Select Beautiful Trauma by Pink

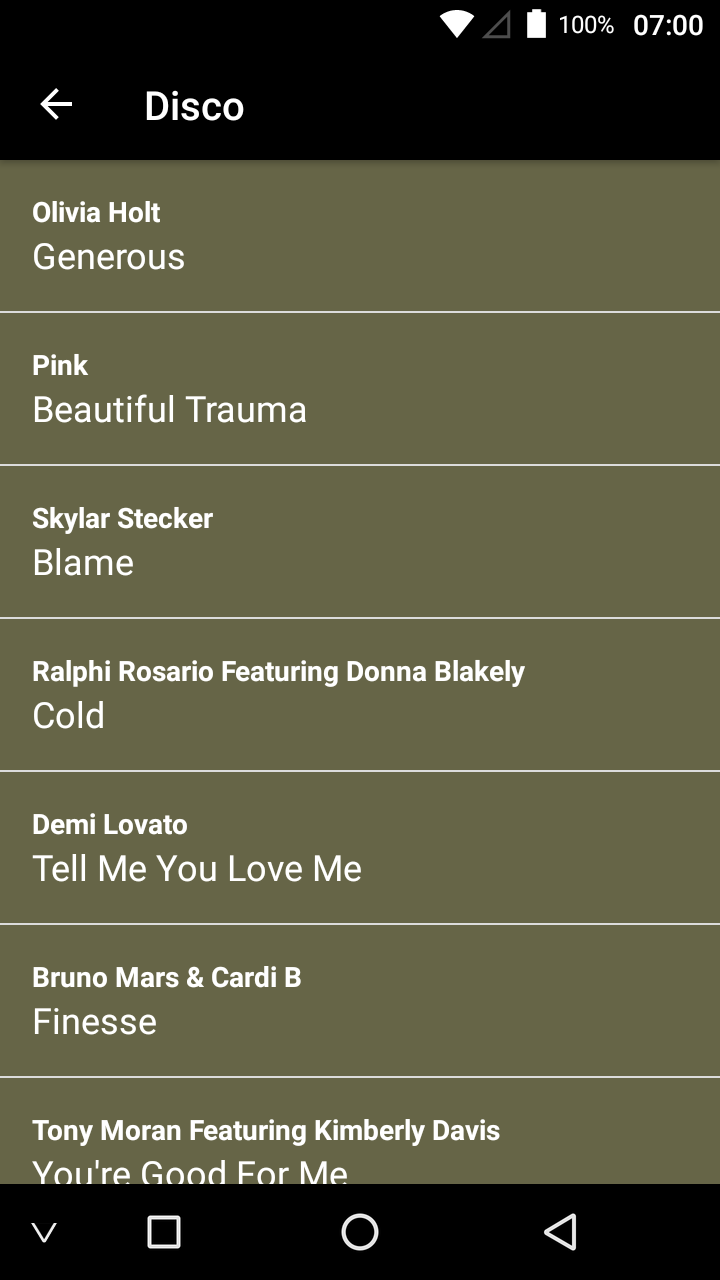[360, 389]
